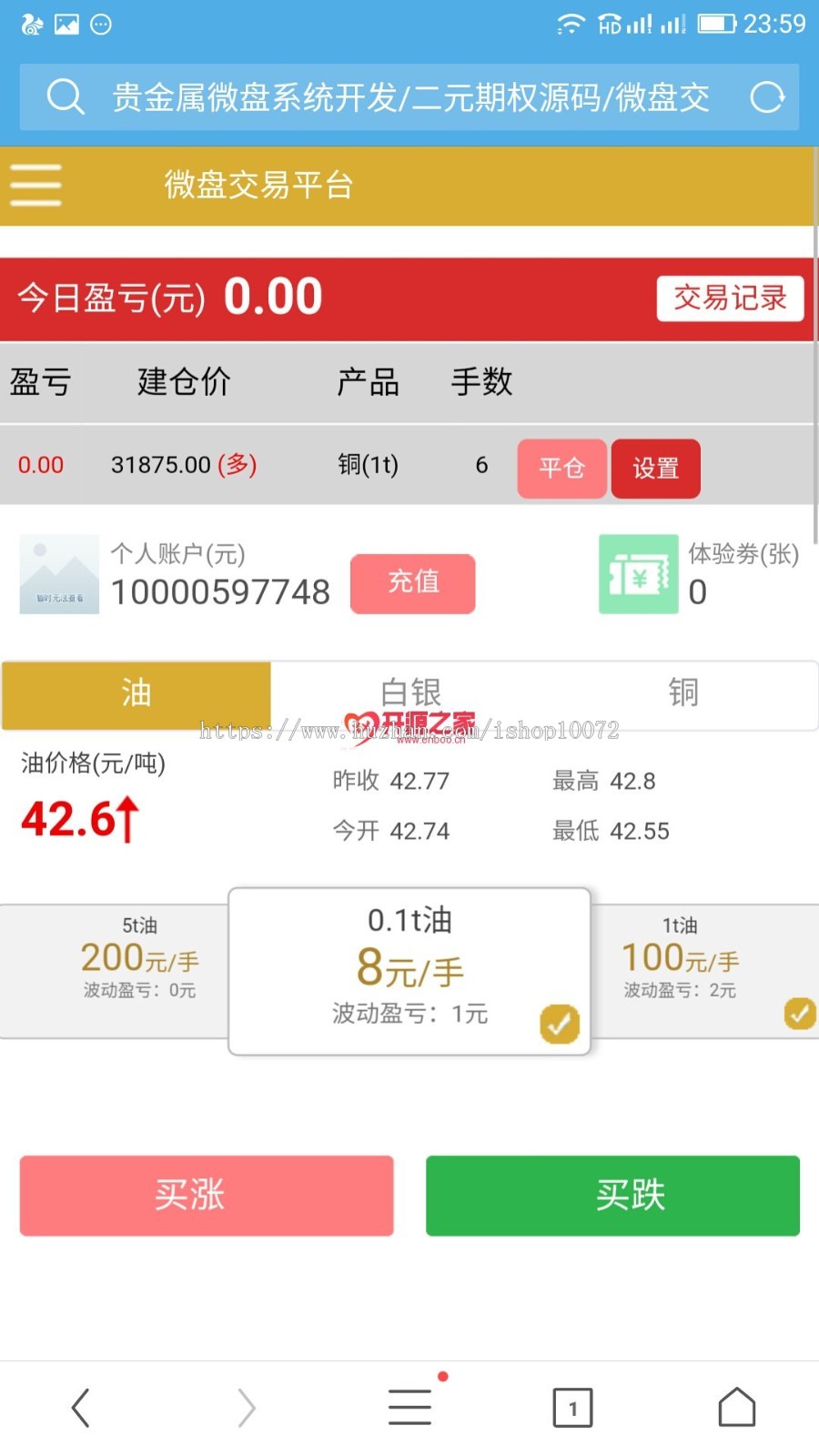Switch to the 铜 tab

click(x=684, y=693)
